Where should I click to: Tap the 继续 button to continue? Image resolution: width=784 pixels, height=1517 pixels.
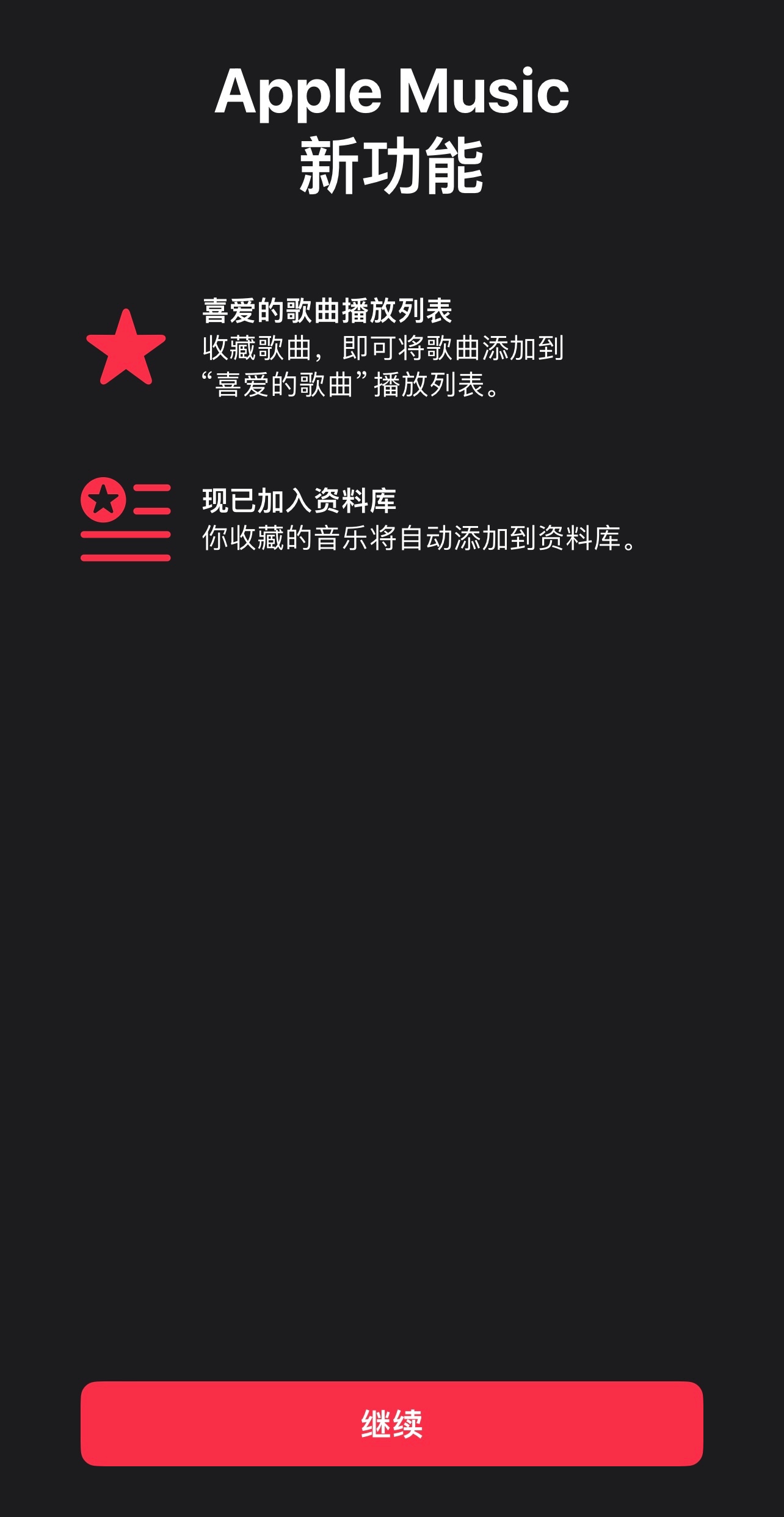pyautogui.click(x=391, y=1423)
